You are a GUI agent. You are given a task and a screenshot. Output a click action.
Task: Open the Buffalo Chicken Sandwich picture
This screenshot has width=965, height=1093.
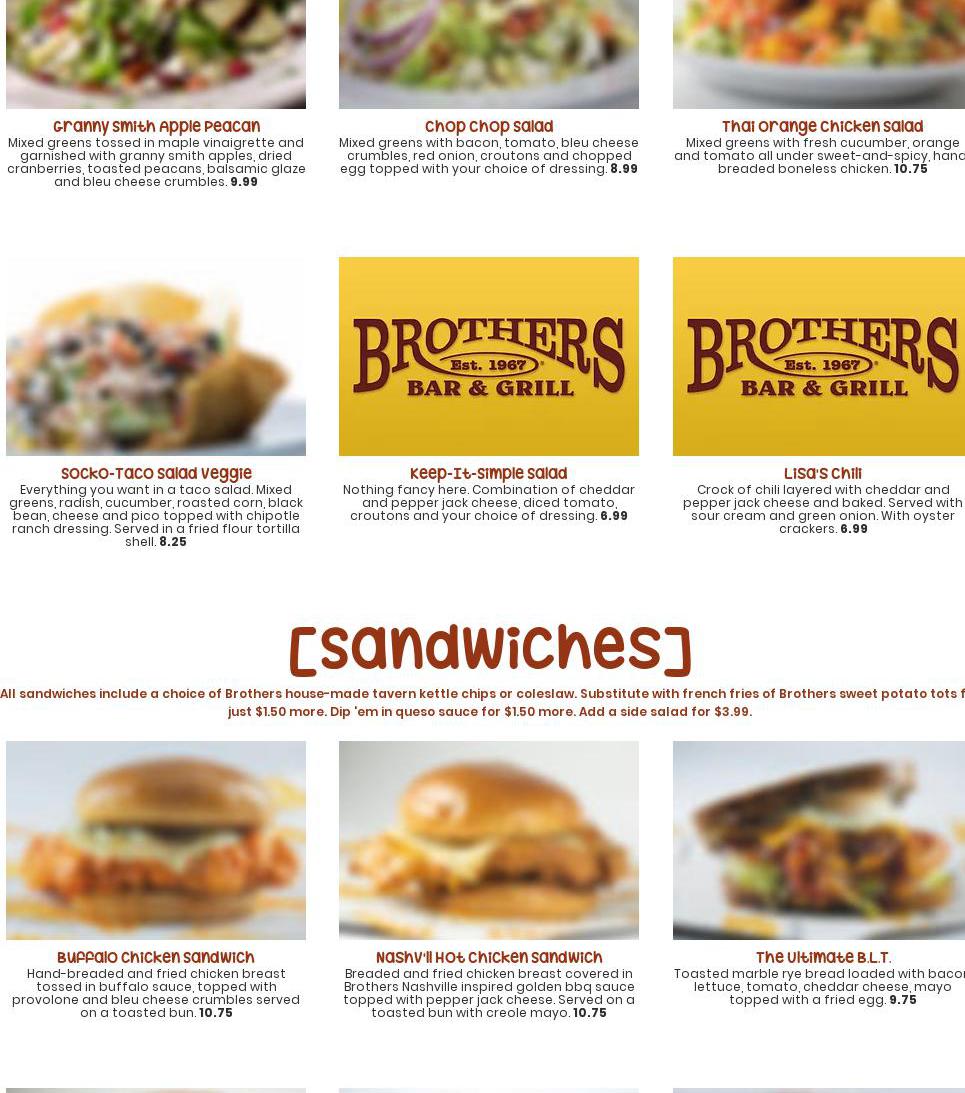coord(156,840)
